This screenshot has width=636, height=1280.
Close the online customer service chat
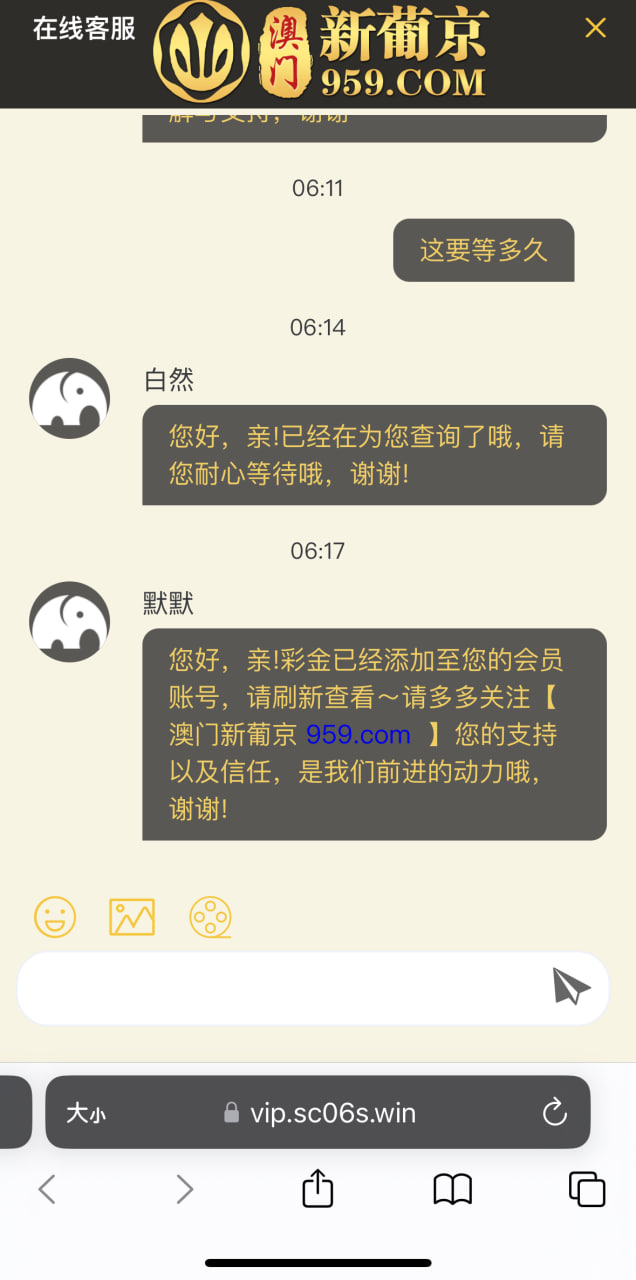[595, 28]
